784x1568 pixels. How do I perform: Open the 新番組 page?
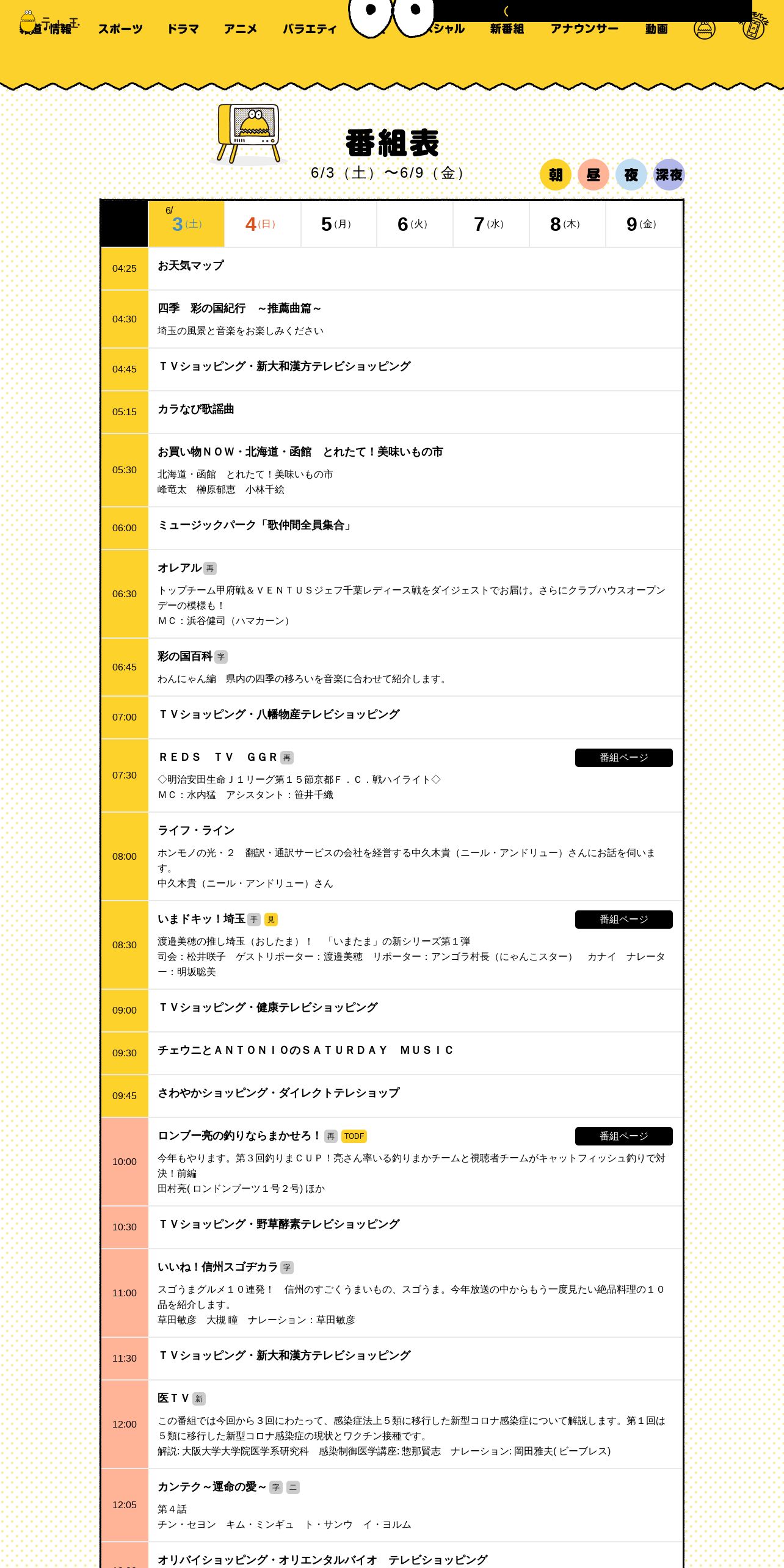507,29
